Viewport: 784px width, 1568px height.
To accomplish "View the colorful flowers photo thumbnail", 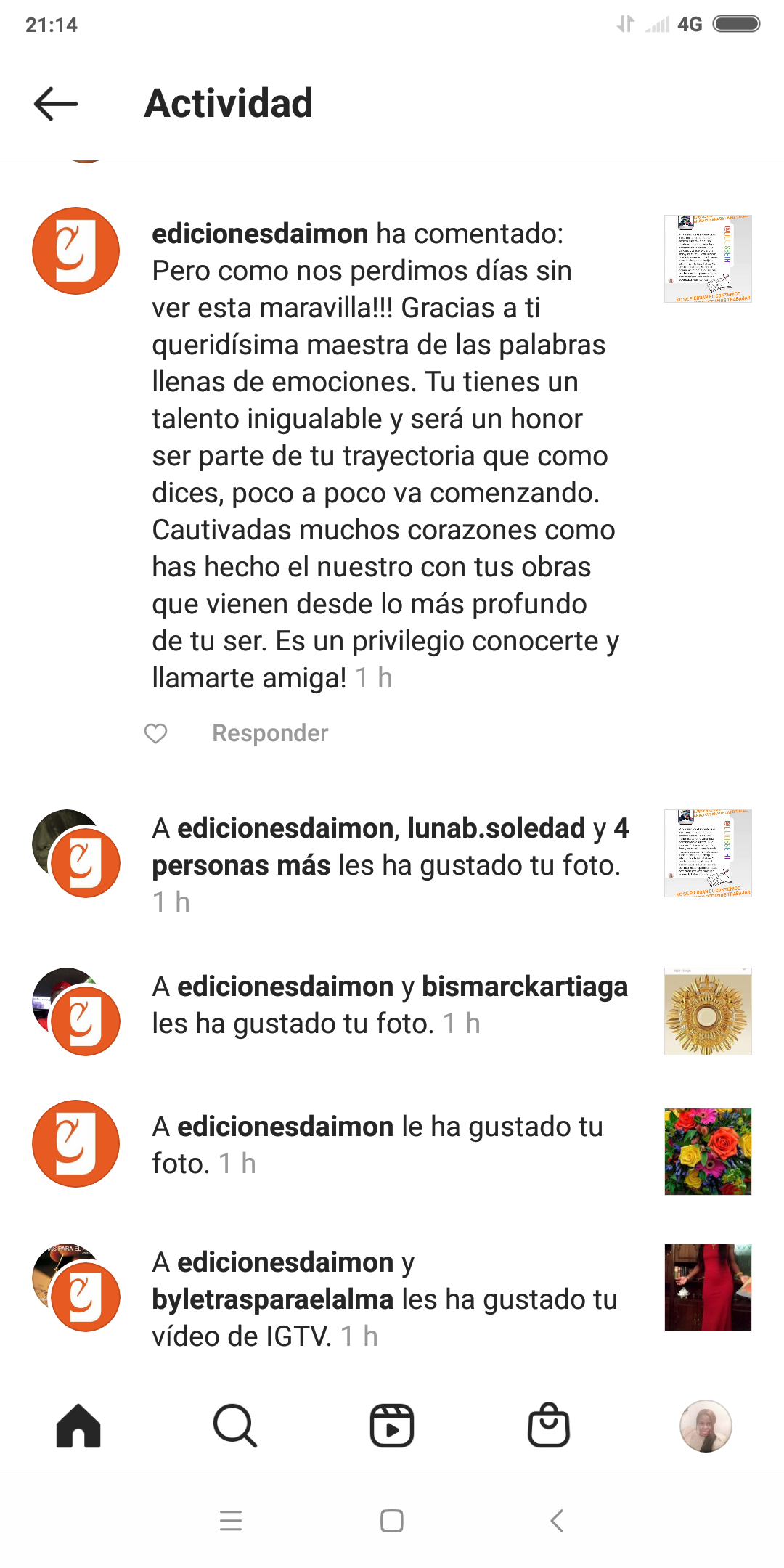I will [x=708, y=1151].
